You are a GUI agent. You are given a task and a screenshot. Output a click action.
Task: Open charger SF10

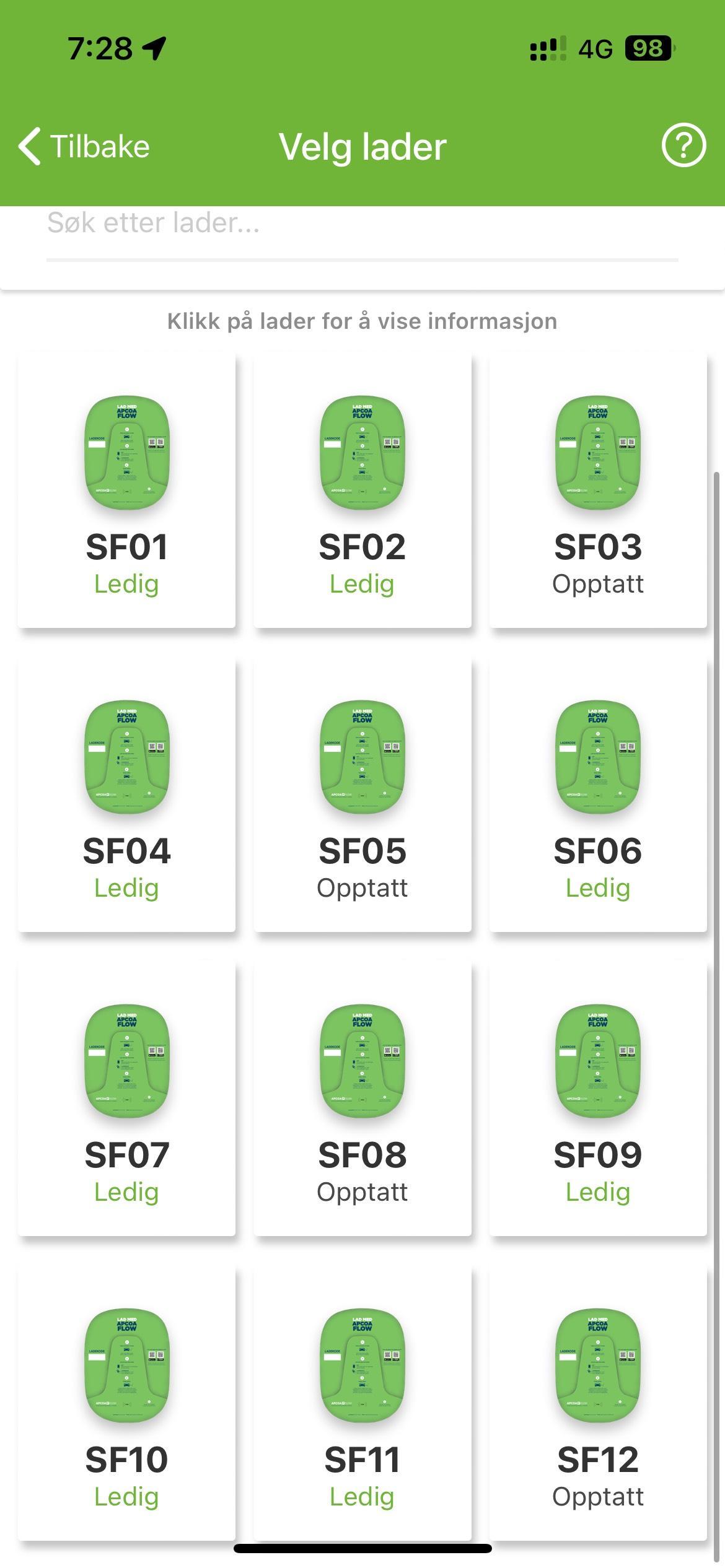(126, 1403)
